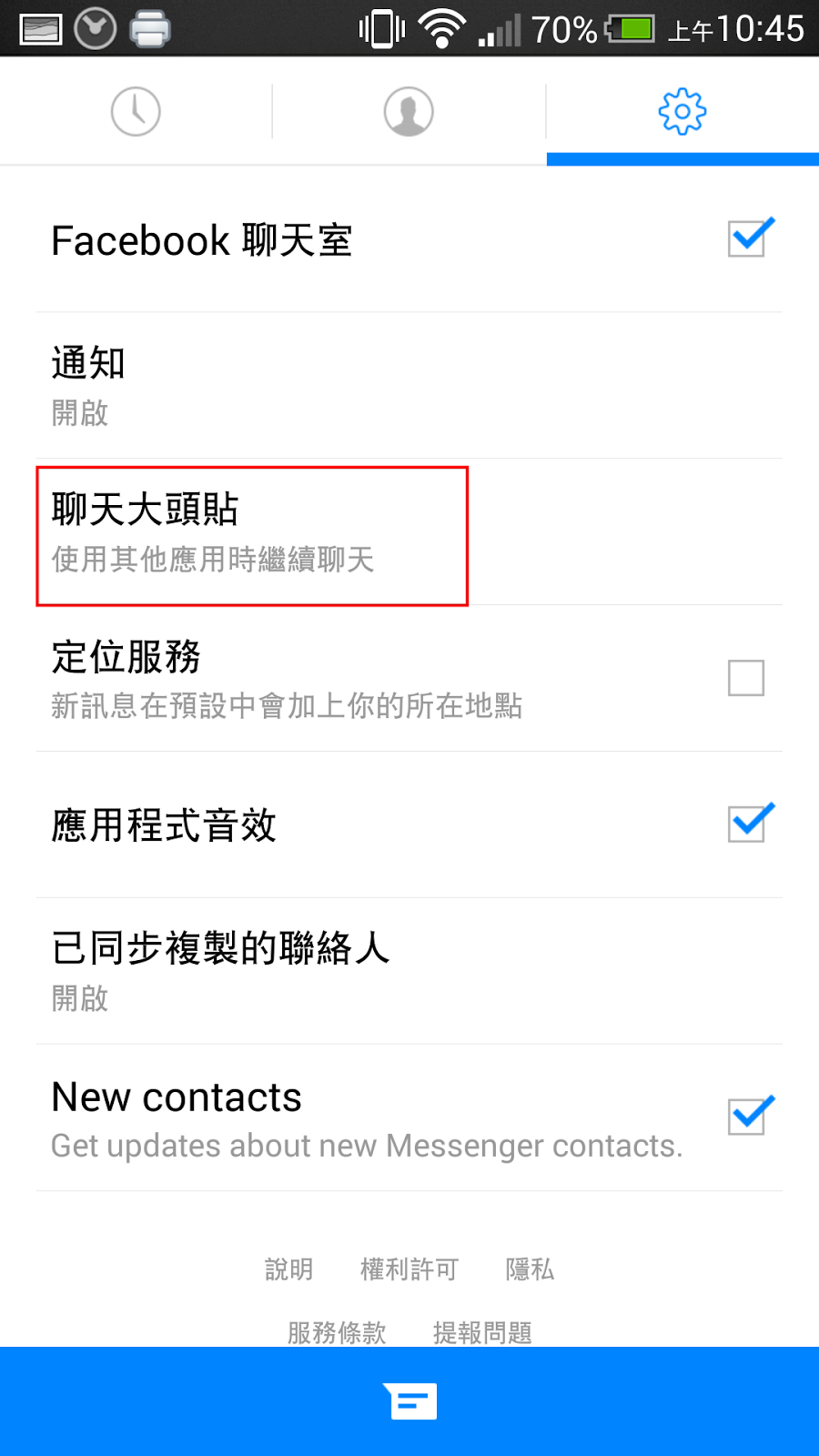Uncheck the New contacts checkbox
The image size is (819, 1456).
coord(748,1117)
